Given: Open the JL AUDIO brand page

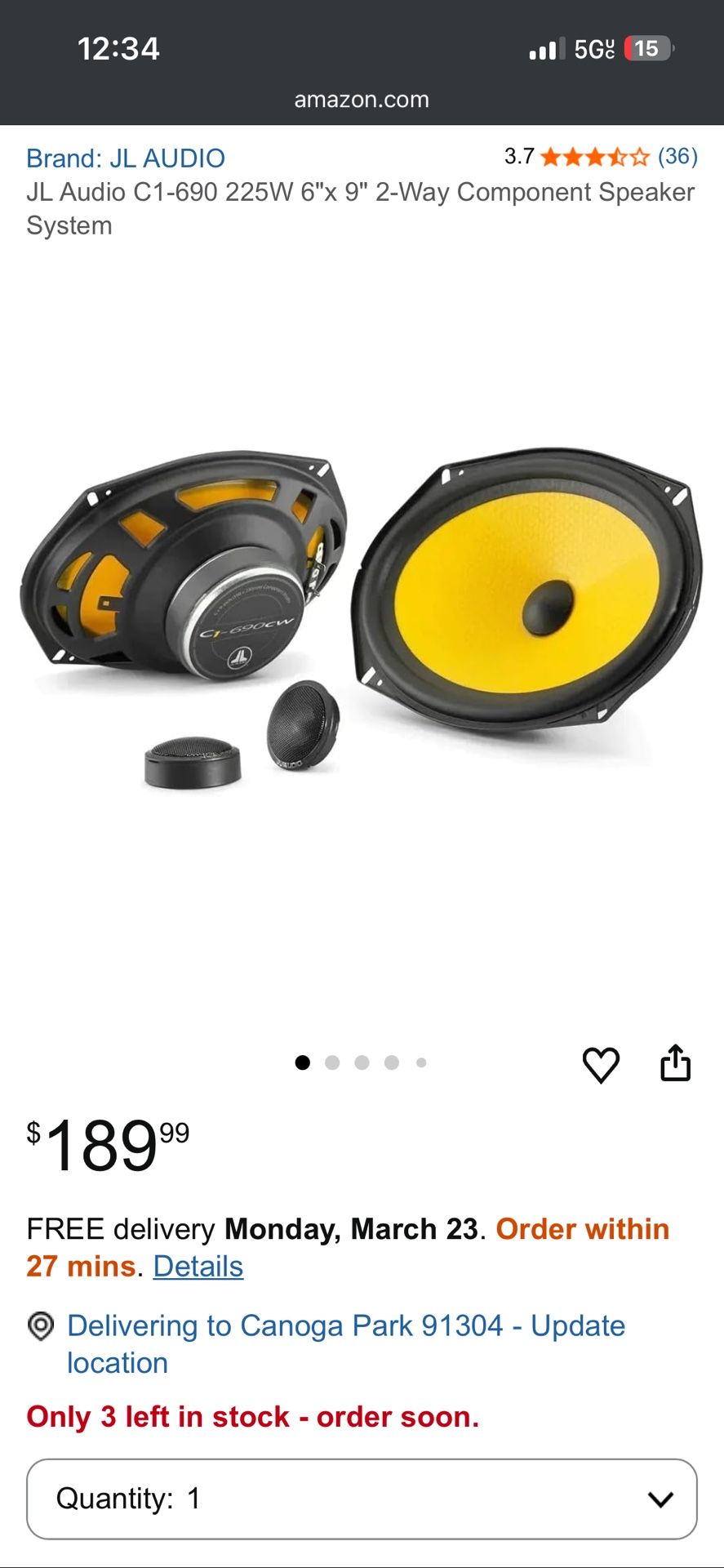Looking at the screenshot, I should (x=127, y=158).
